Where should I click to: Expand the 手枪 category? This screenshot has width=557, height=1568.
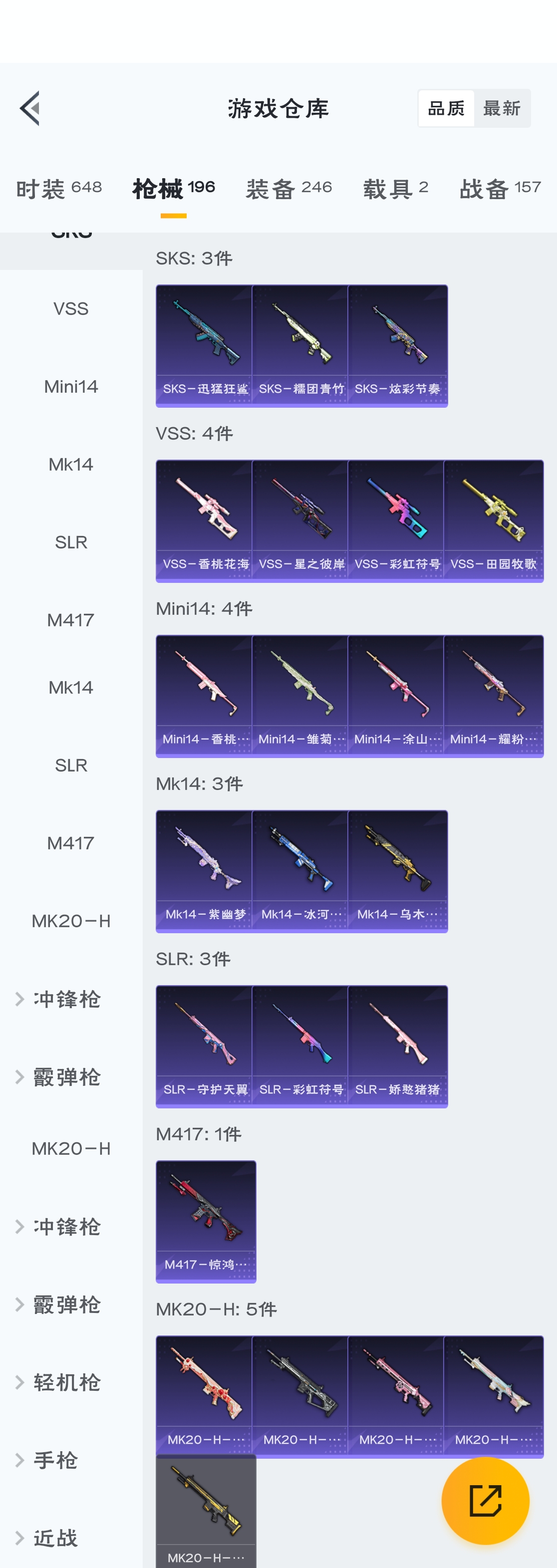[55, 1460]
